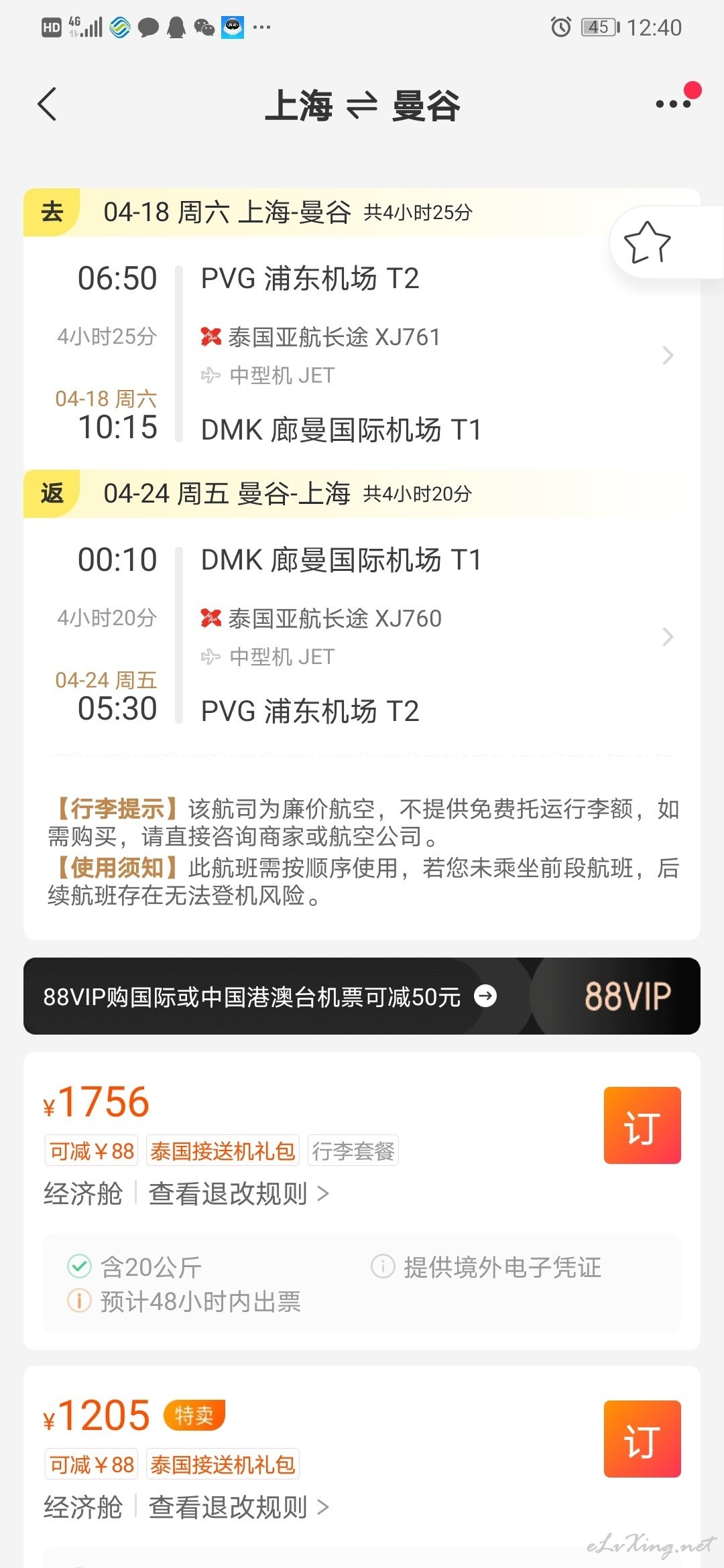Viewport: 724px width, 1568px height.
Task: Open 泰国接送机礼包 tag under ¥1205
Action: [x=223, y=1465]
